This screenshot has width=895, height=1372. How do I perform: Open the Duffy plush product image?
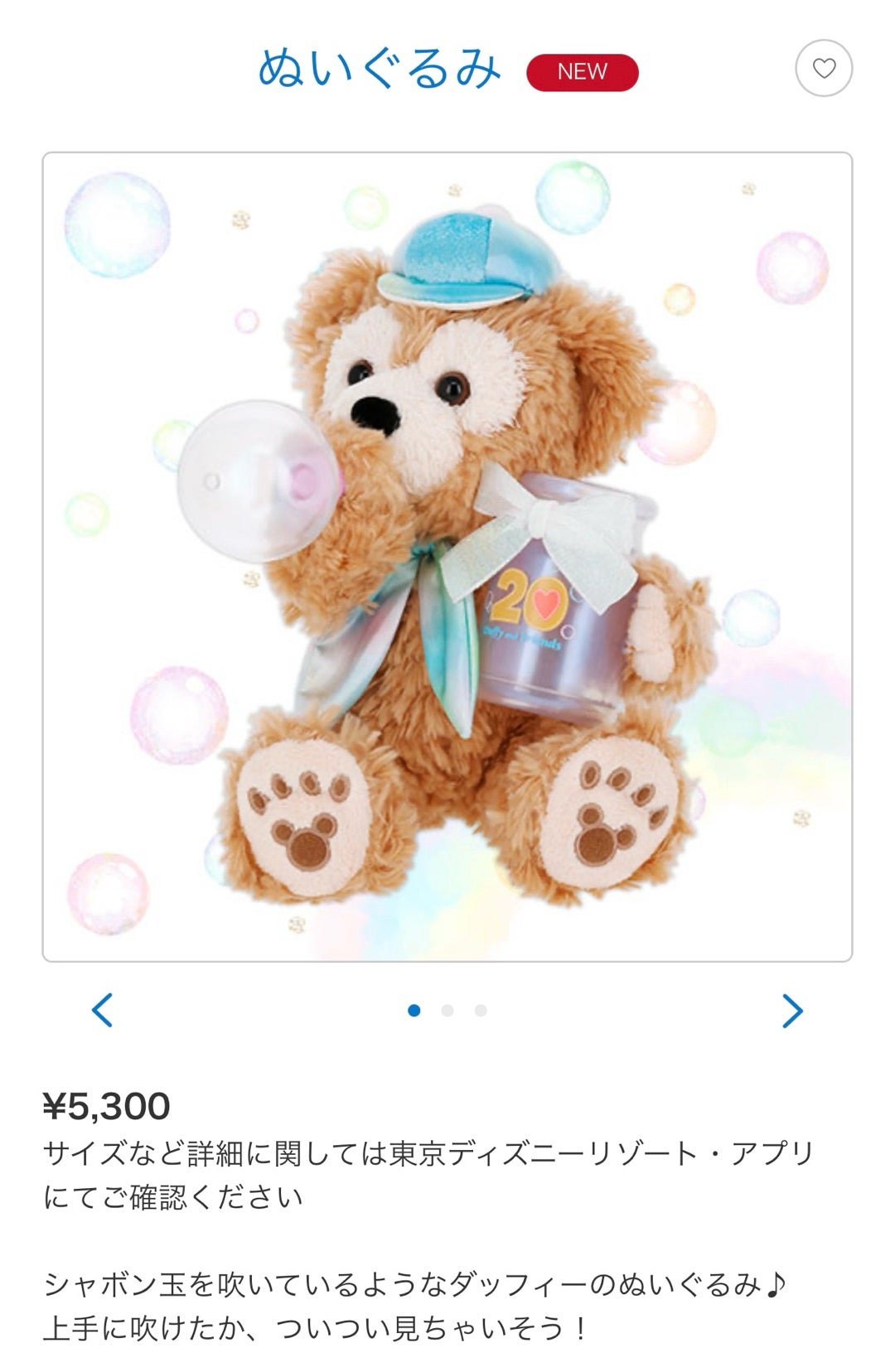447,557
